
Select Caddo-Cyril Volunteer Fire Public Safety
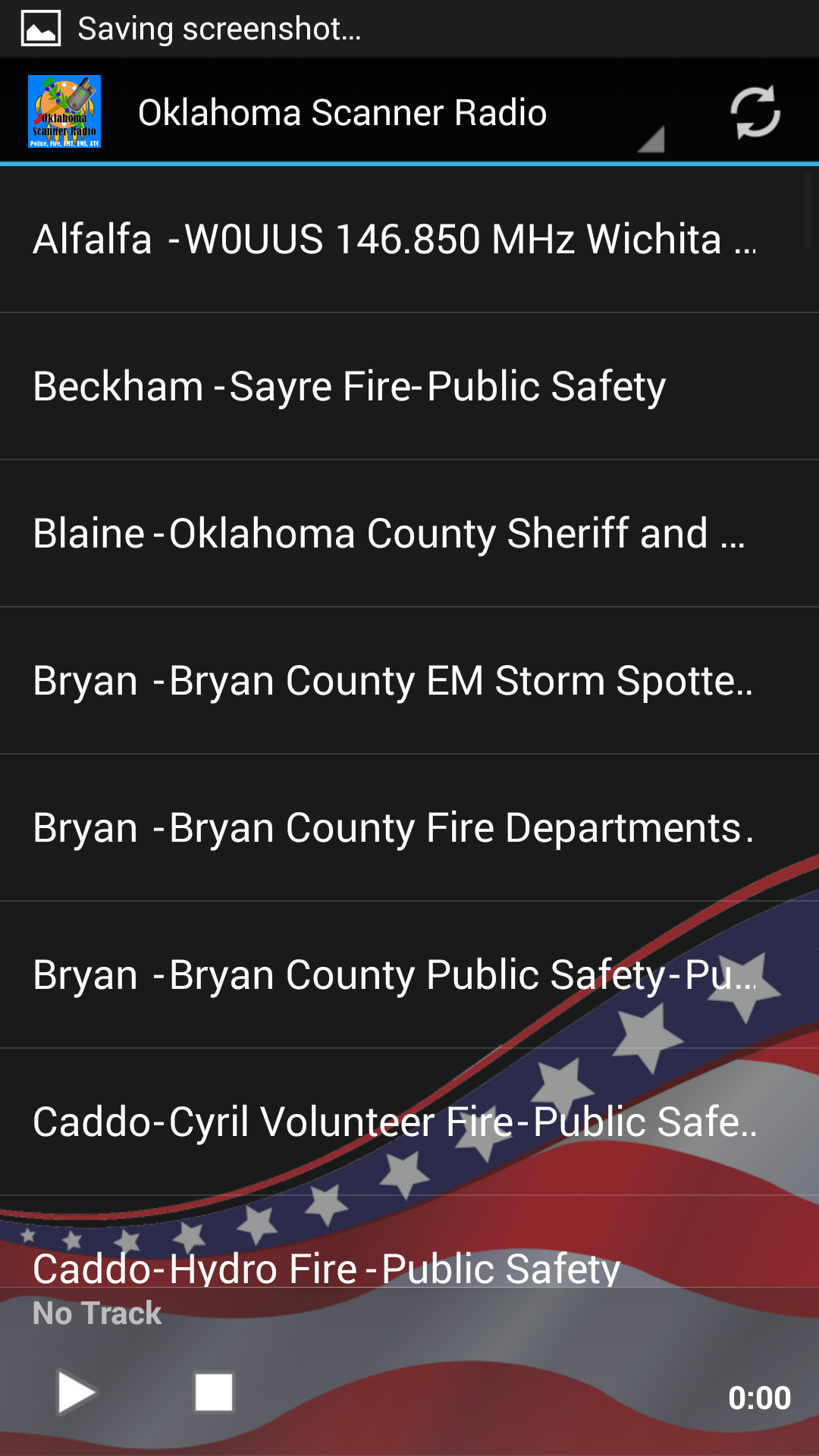[x=394, y=1122]
